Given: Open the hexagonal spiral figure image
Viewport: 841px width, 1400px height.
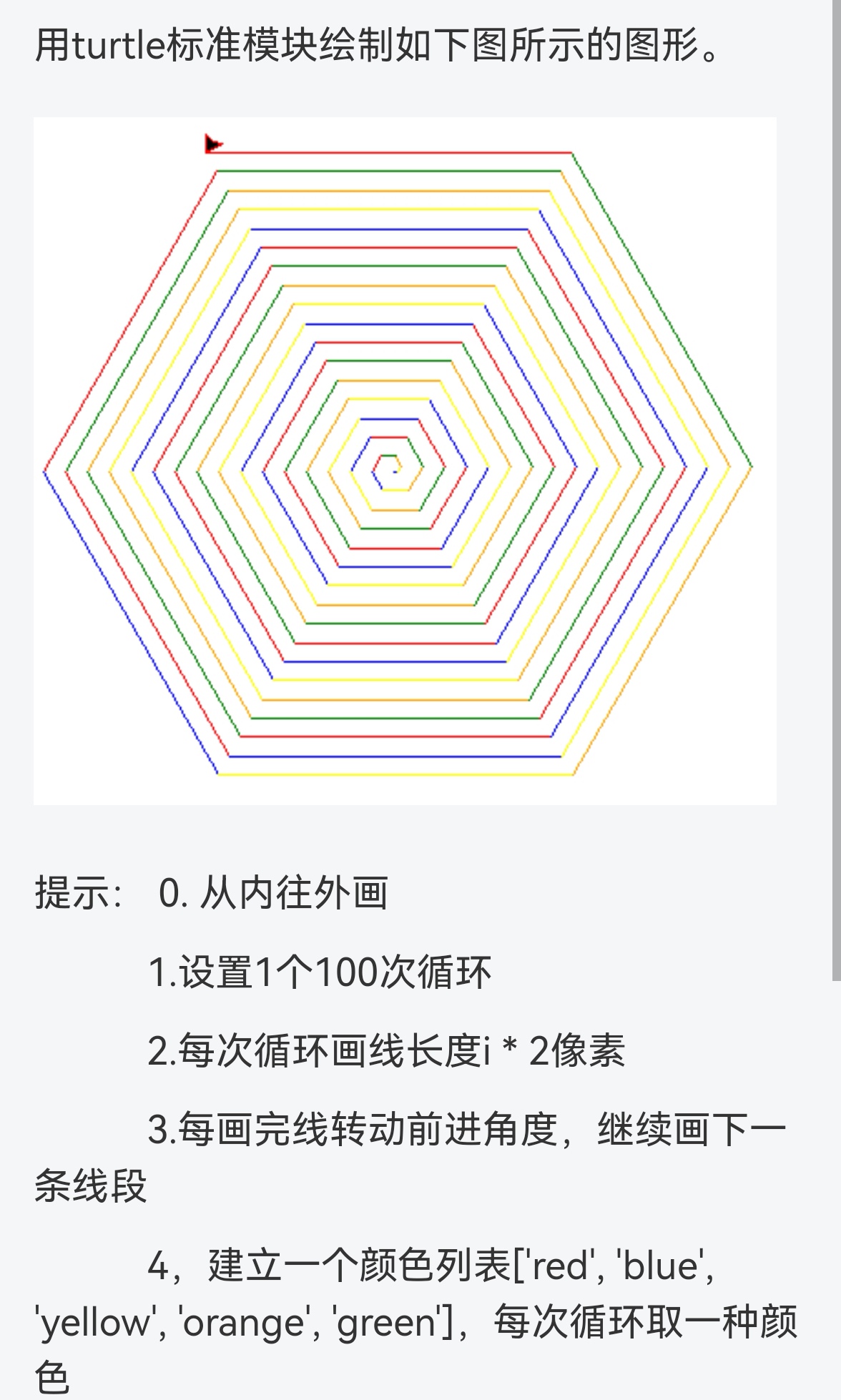Looking at the screenshot, I should click(x=405, y=461).
